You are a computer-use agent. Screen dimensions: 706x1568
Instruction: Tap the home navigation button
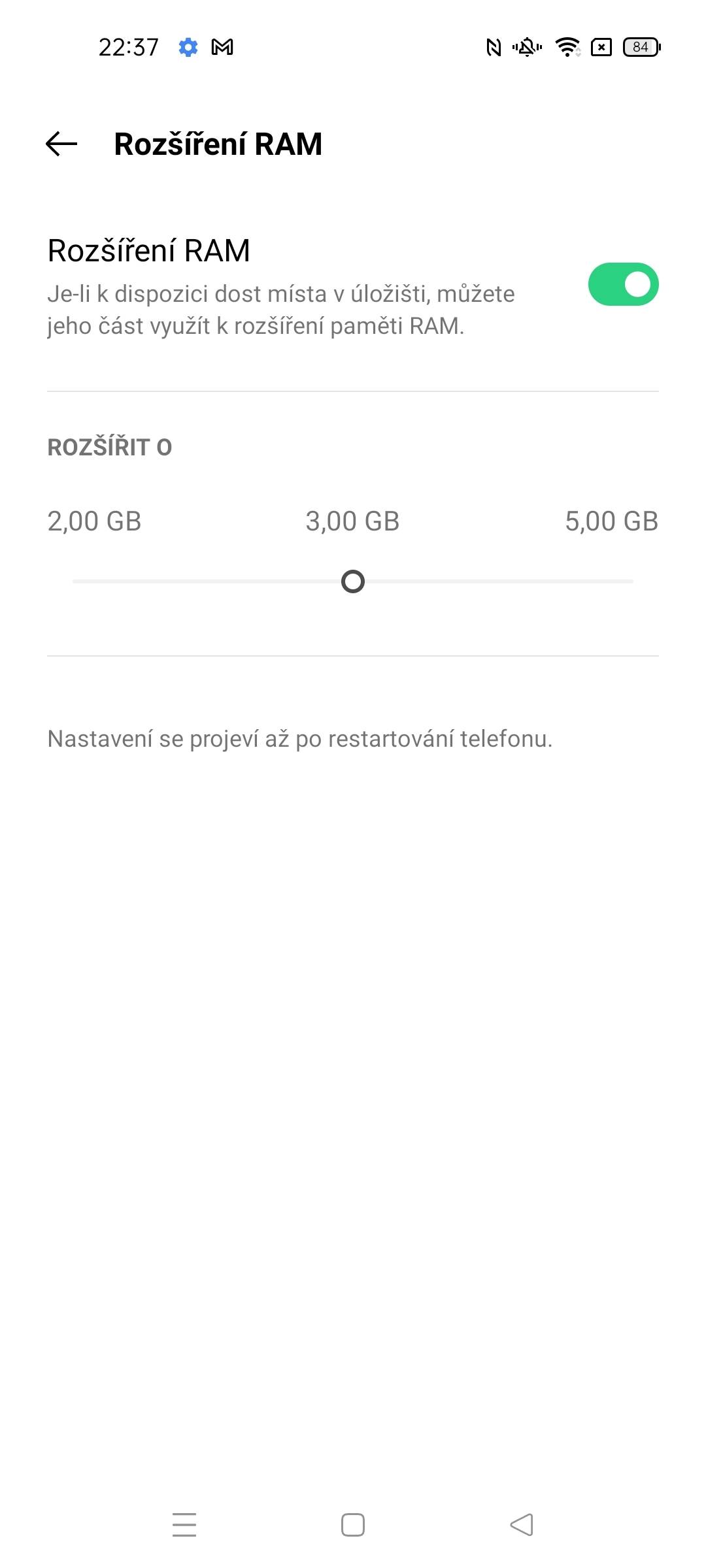(353, 1525)
